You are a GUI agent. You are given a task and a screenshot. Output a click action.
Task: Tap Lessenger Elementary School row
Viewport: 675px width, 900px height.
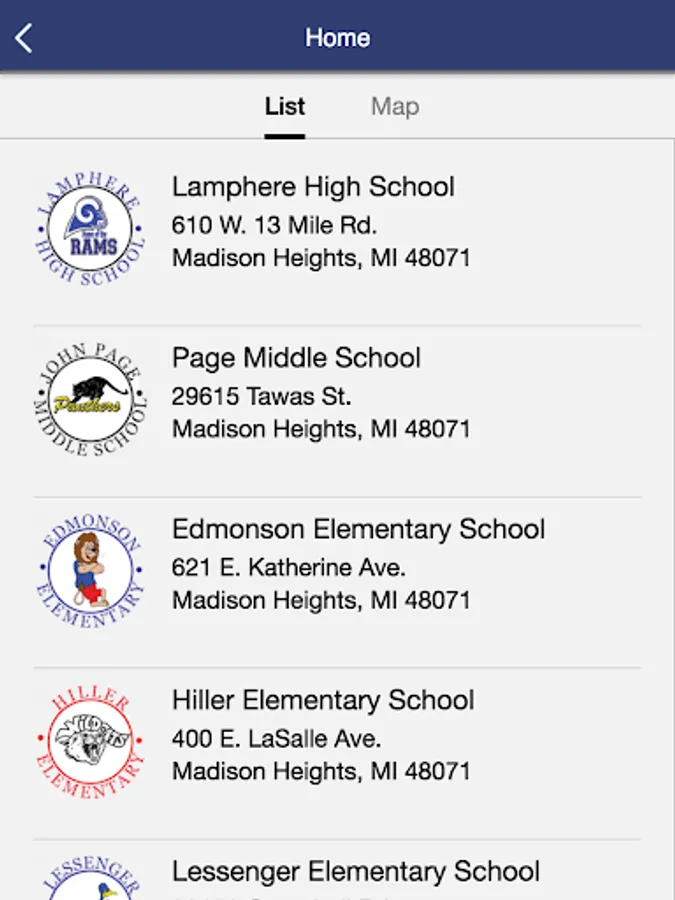[355, 871]
